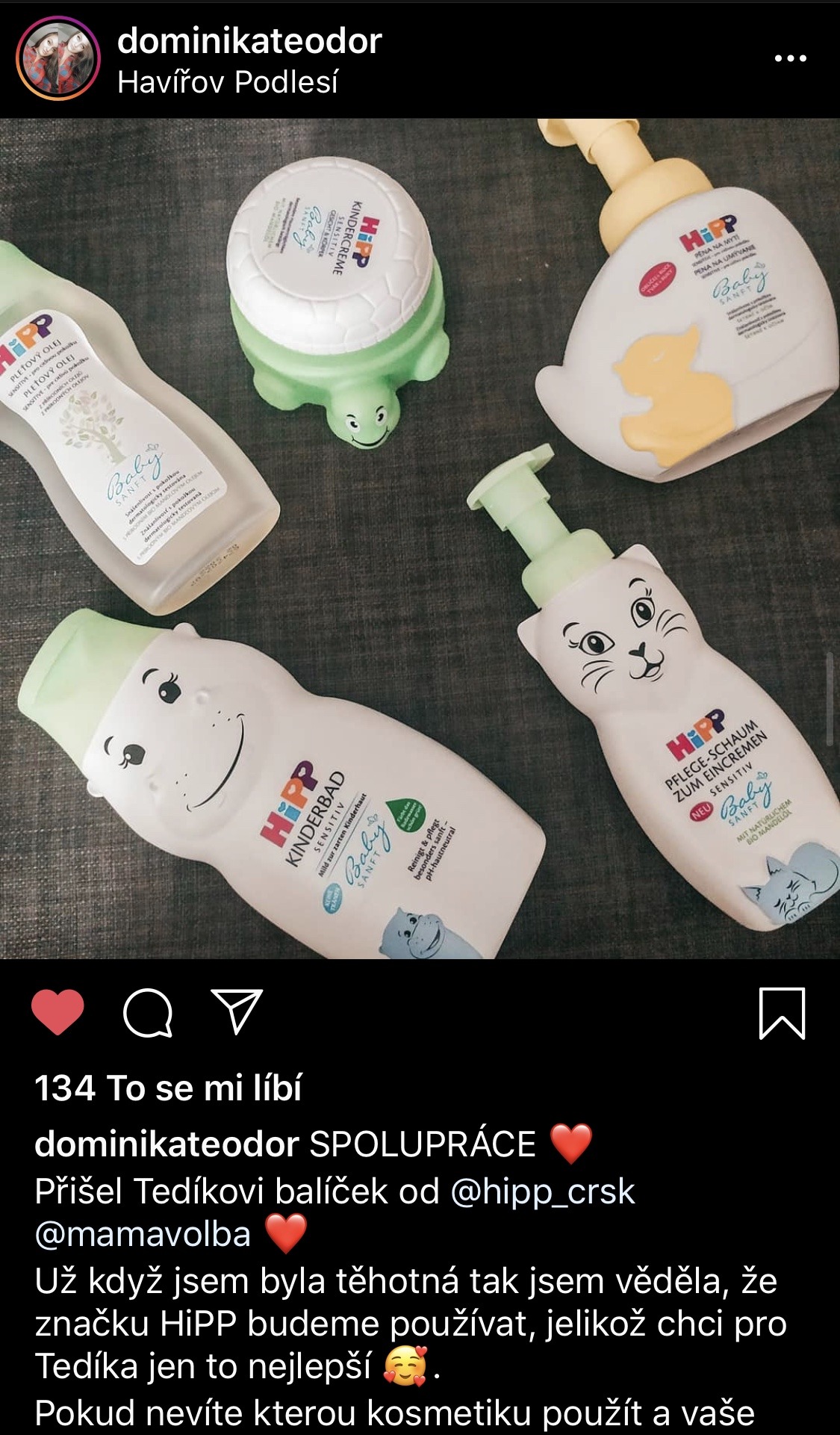Open dominikateodor's profile picture

[57, 58]
